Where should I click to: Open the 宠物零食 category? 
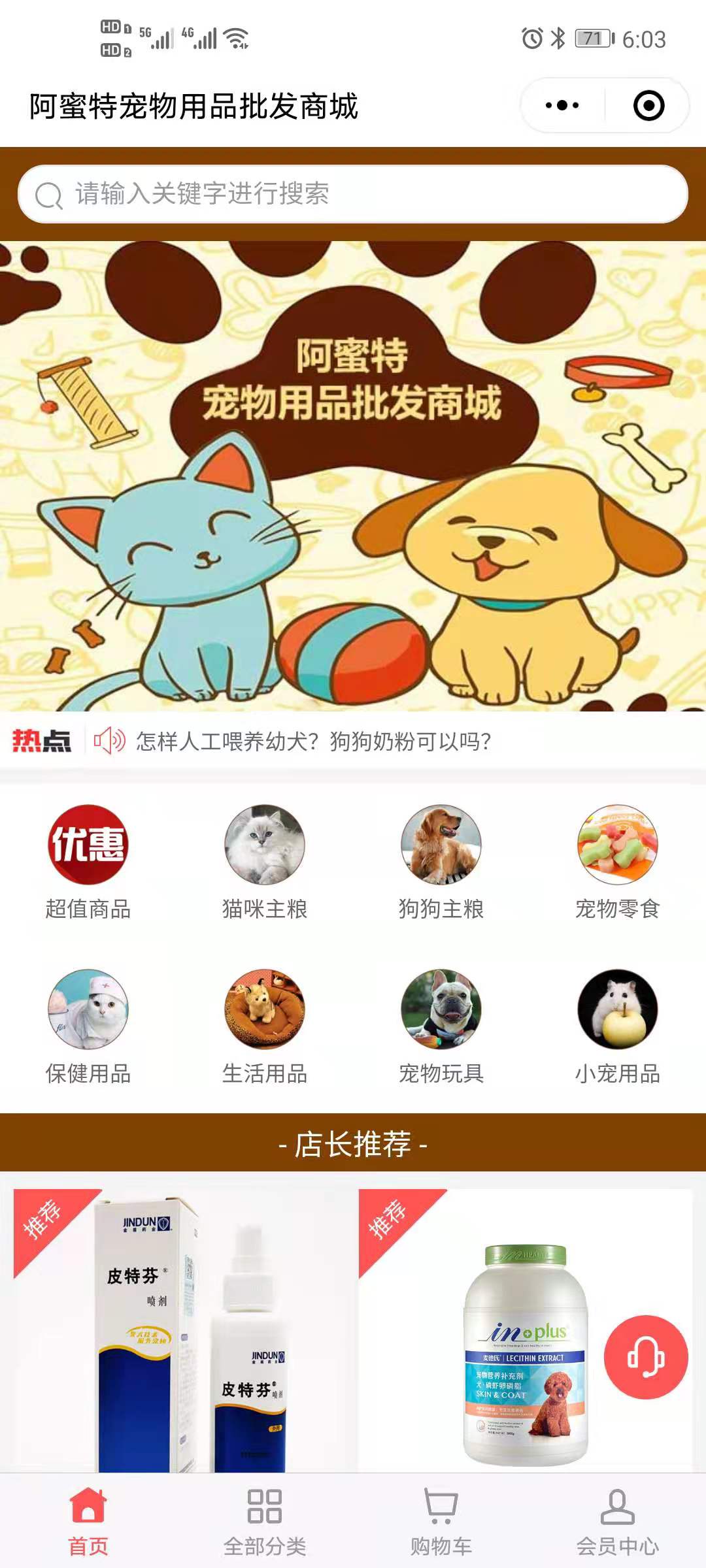(x=618, y=862)
